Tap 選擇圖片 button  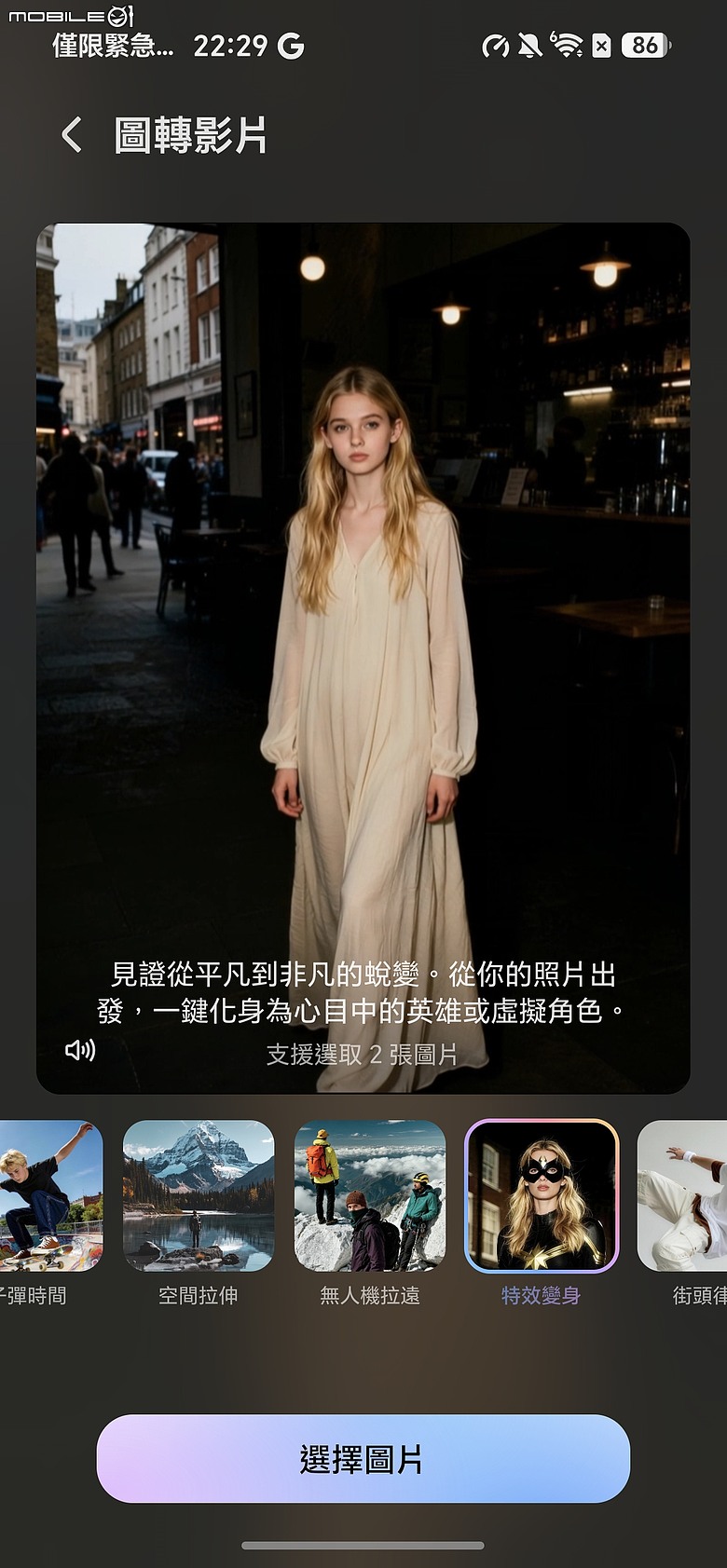363,1458
